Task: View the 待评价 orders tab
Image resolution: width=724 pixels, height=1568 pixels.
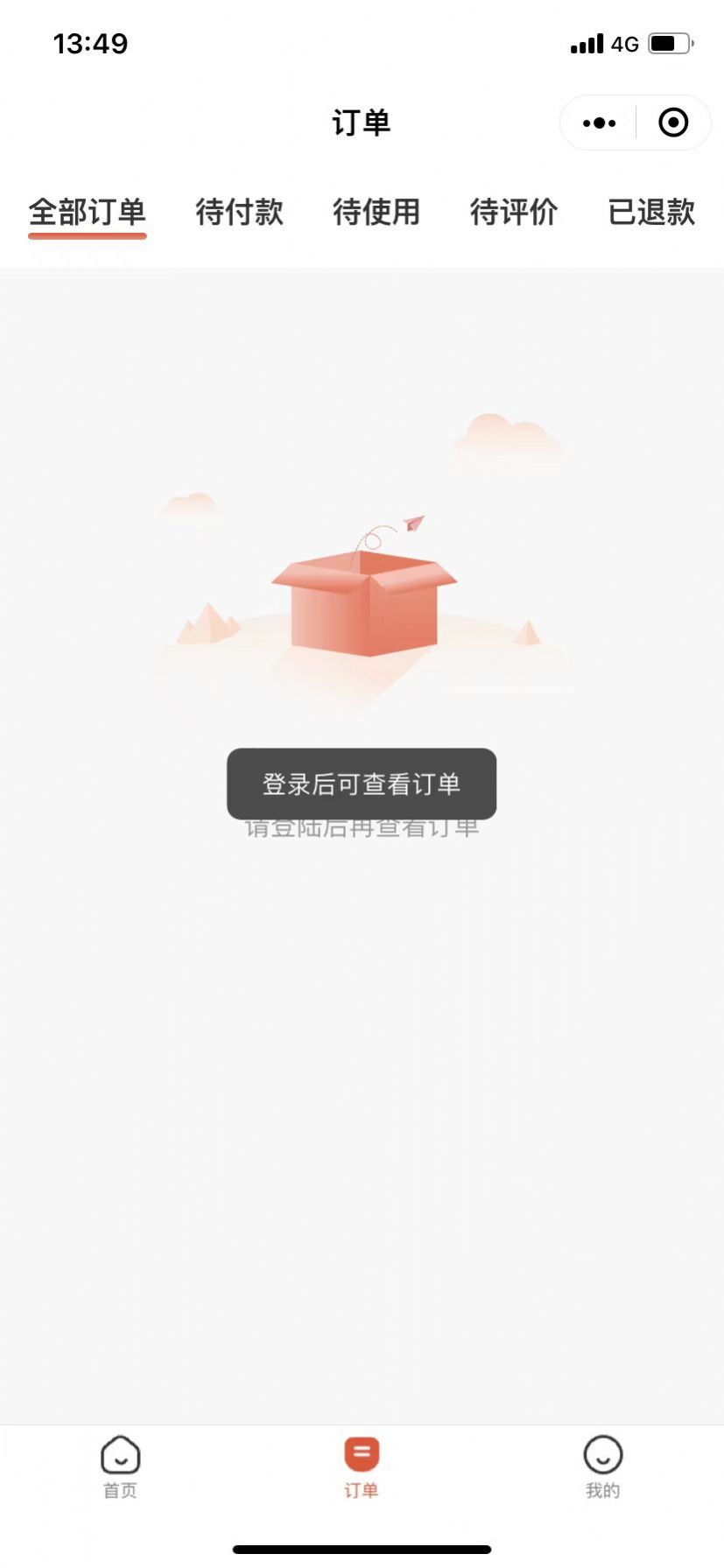Action: click(x=514, y=213)
